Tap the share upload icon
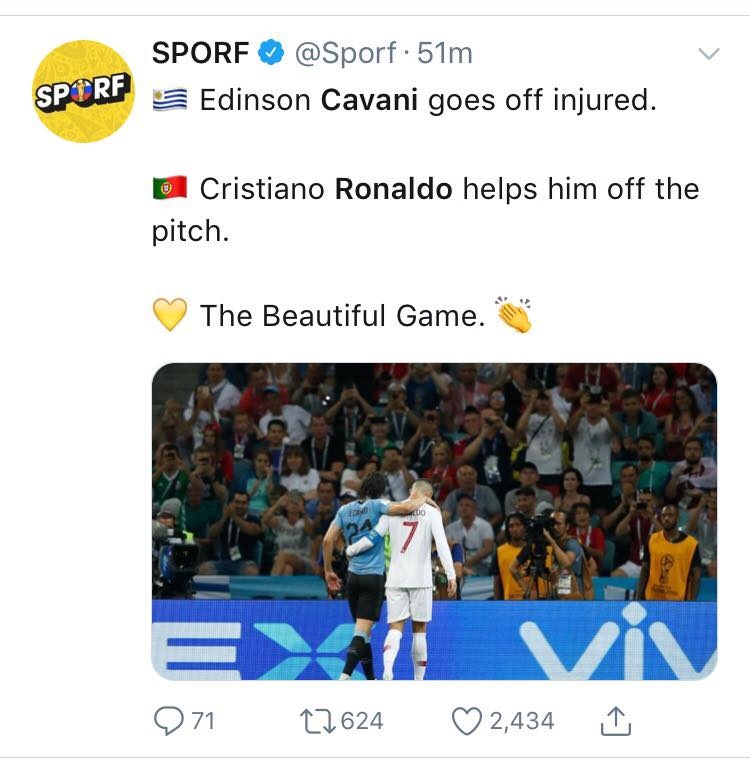750x771 pixels. pyautogui.click(x=617, y=718)
